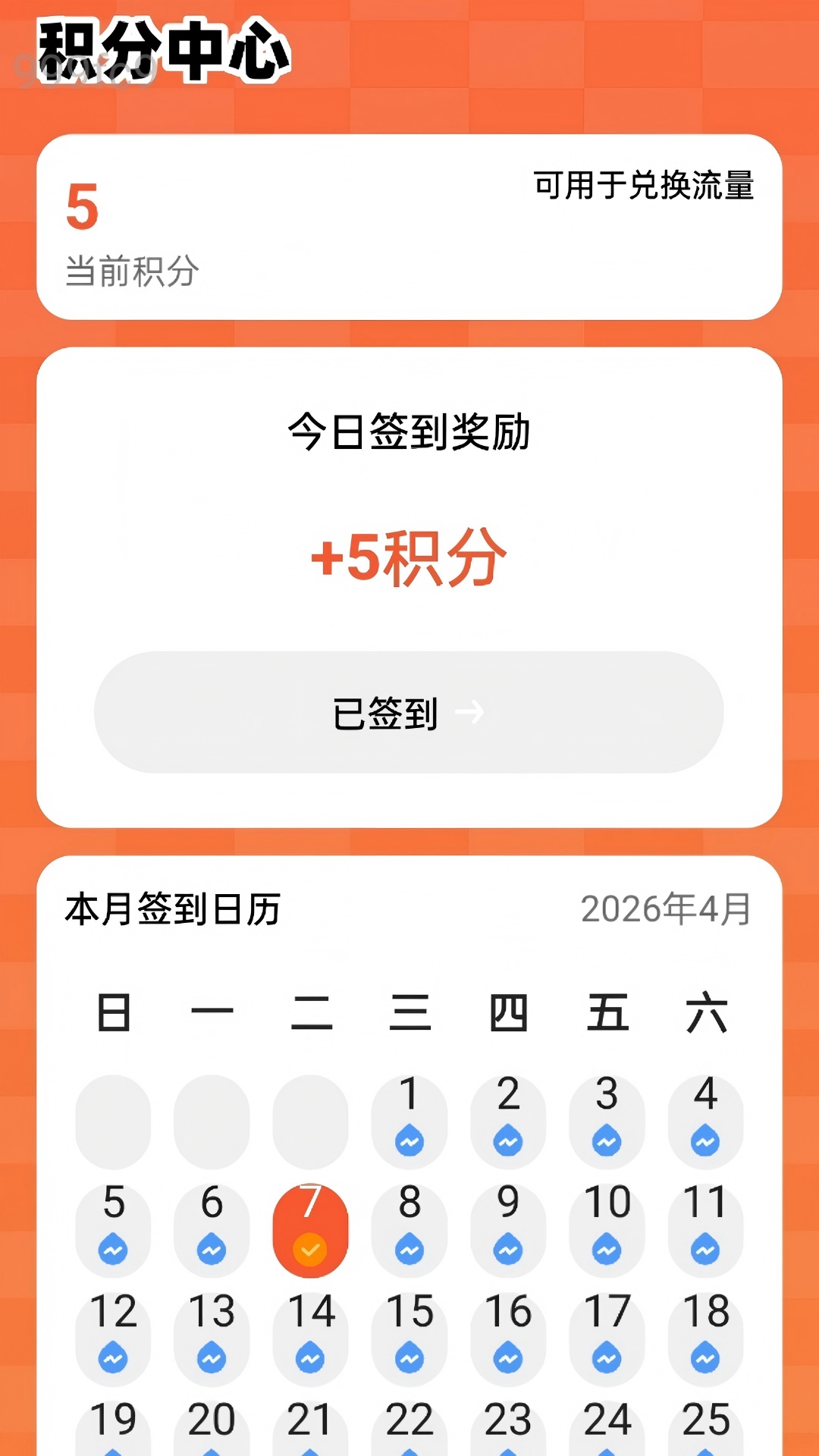The width and height of the screenshot is (819, 1456).
Task: Click the 可用于兑换流量 link
Action: (x=645, y=182)
